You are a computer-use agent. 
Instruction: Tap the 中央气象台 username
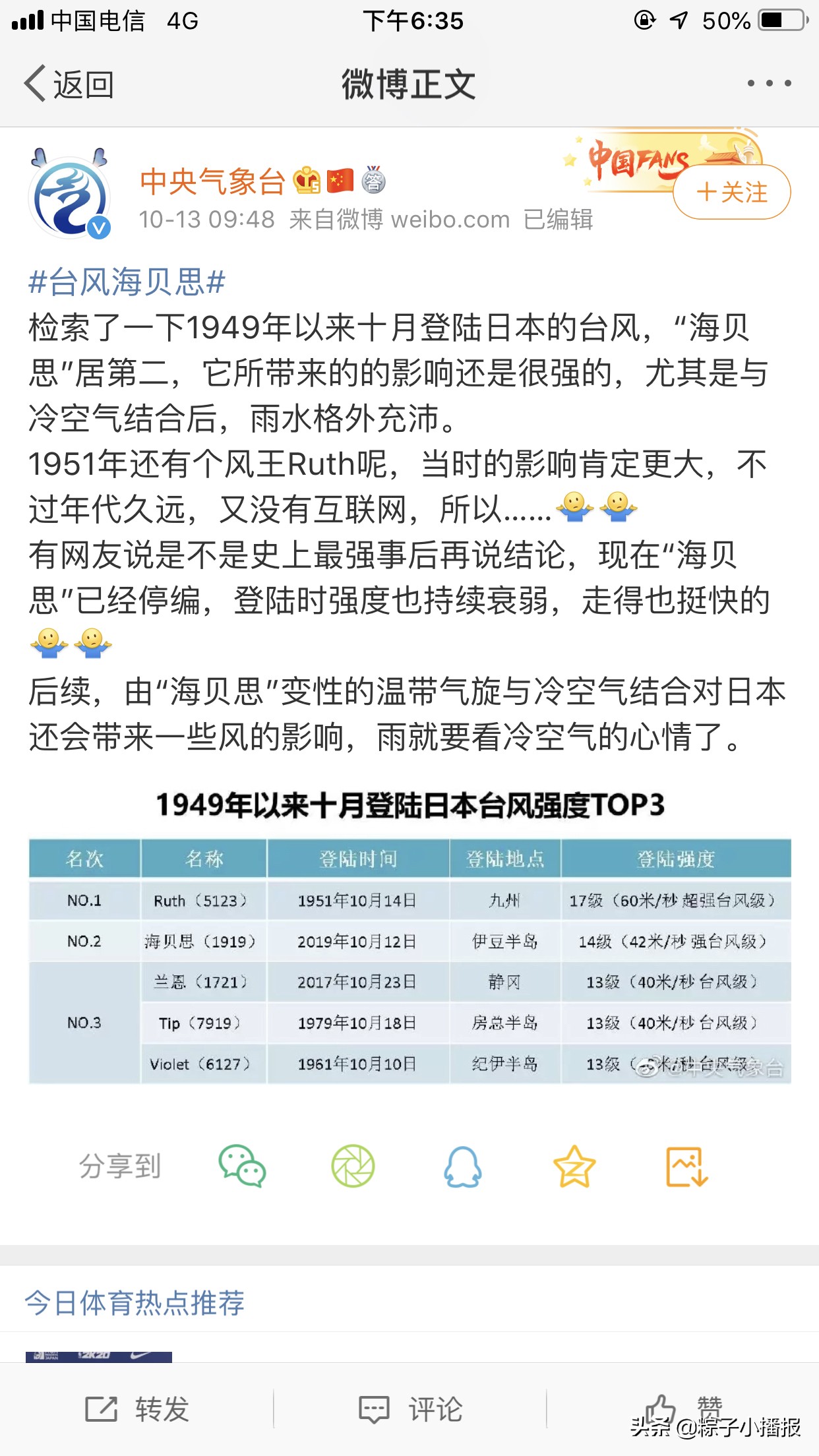click(x=212, y=181)
